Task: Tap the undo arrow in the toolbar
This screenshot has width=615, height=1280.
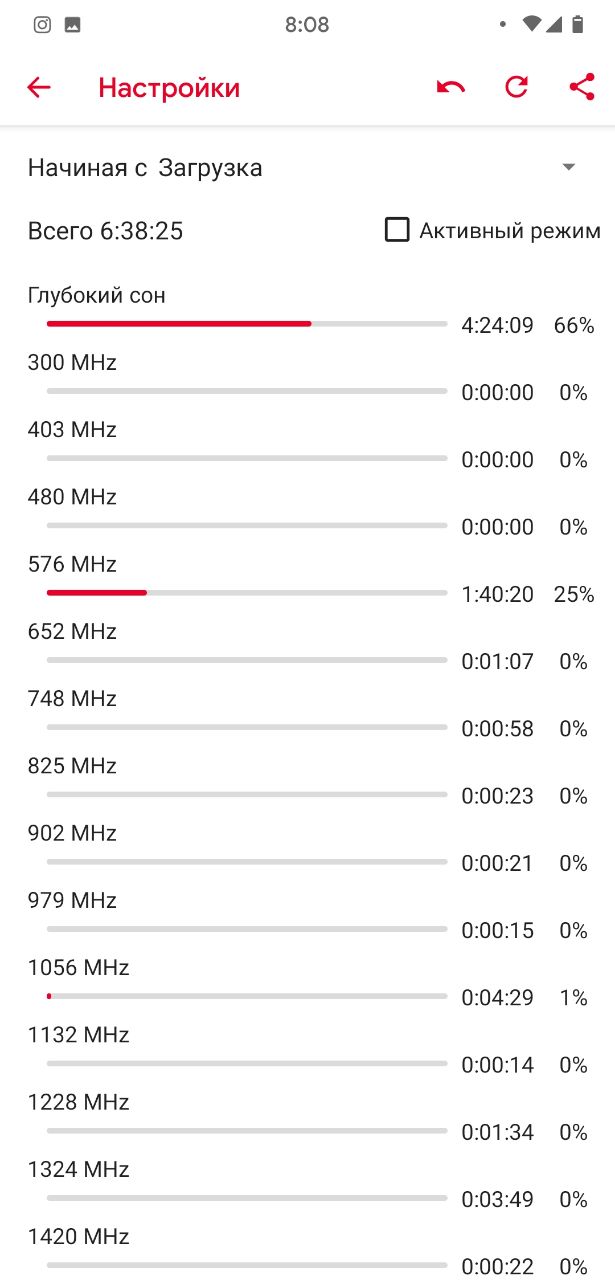Action: tap(451, 88)
